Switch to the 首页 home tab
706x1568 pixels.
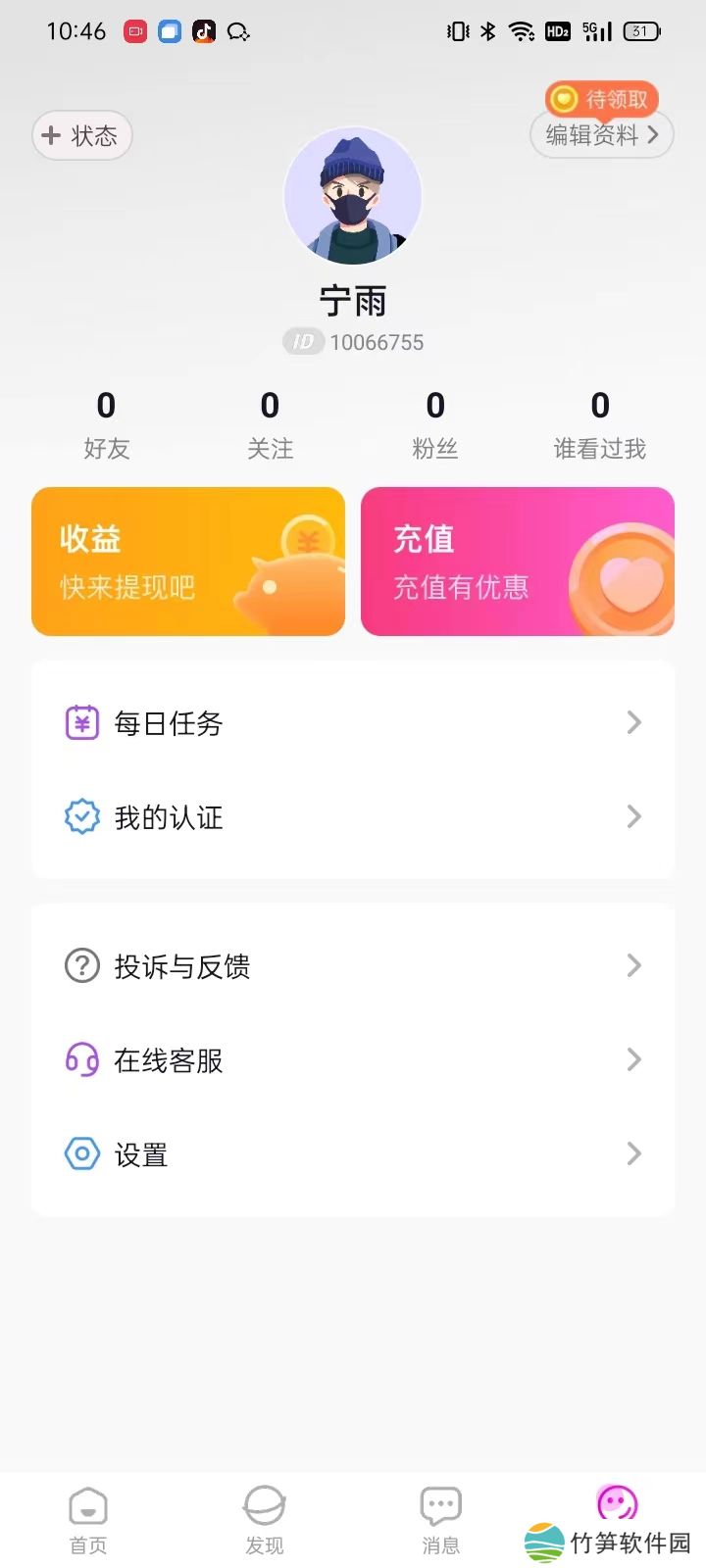click(x=88, y=1519)
